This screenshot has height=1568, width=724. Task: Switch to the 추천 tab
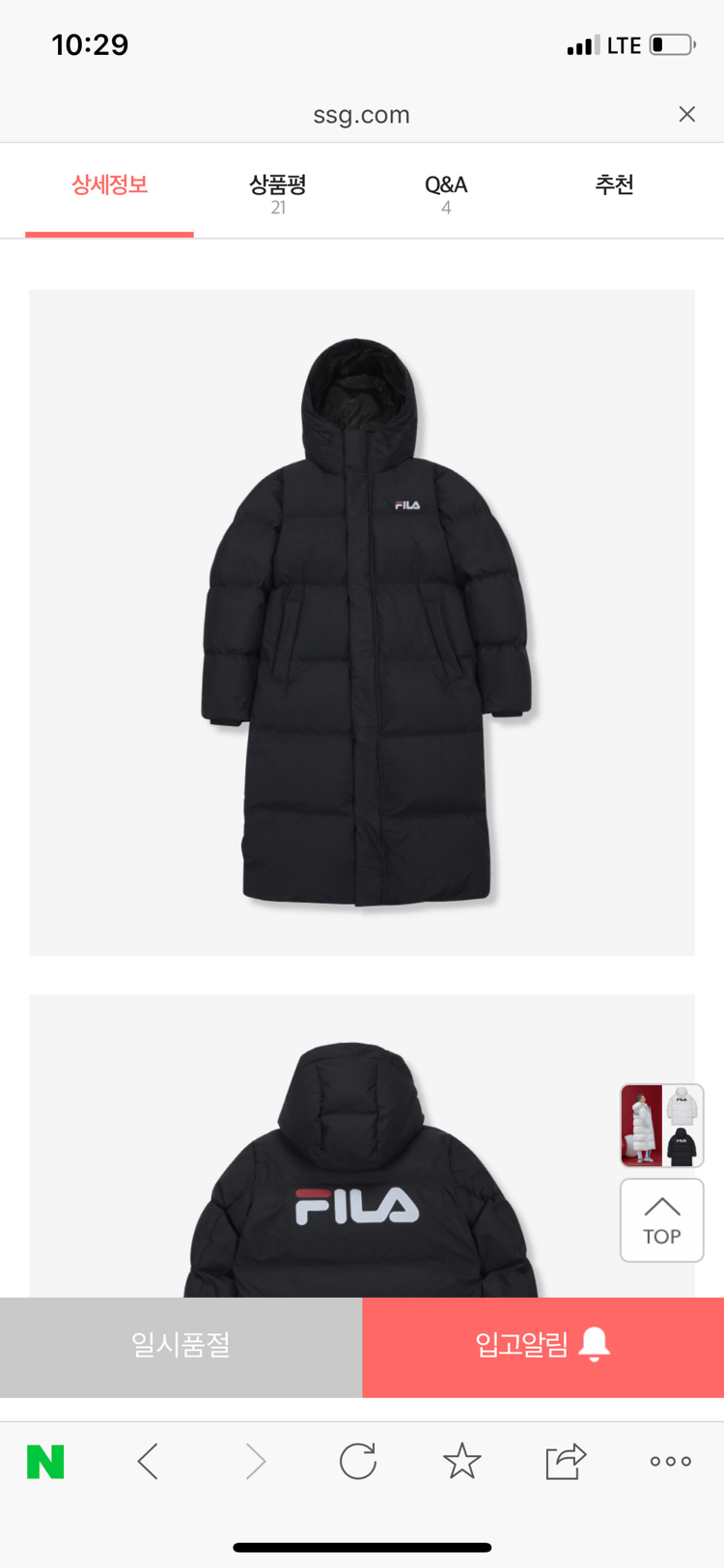pyautogui.click(x=614, y=184)
